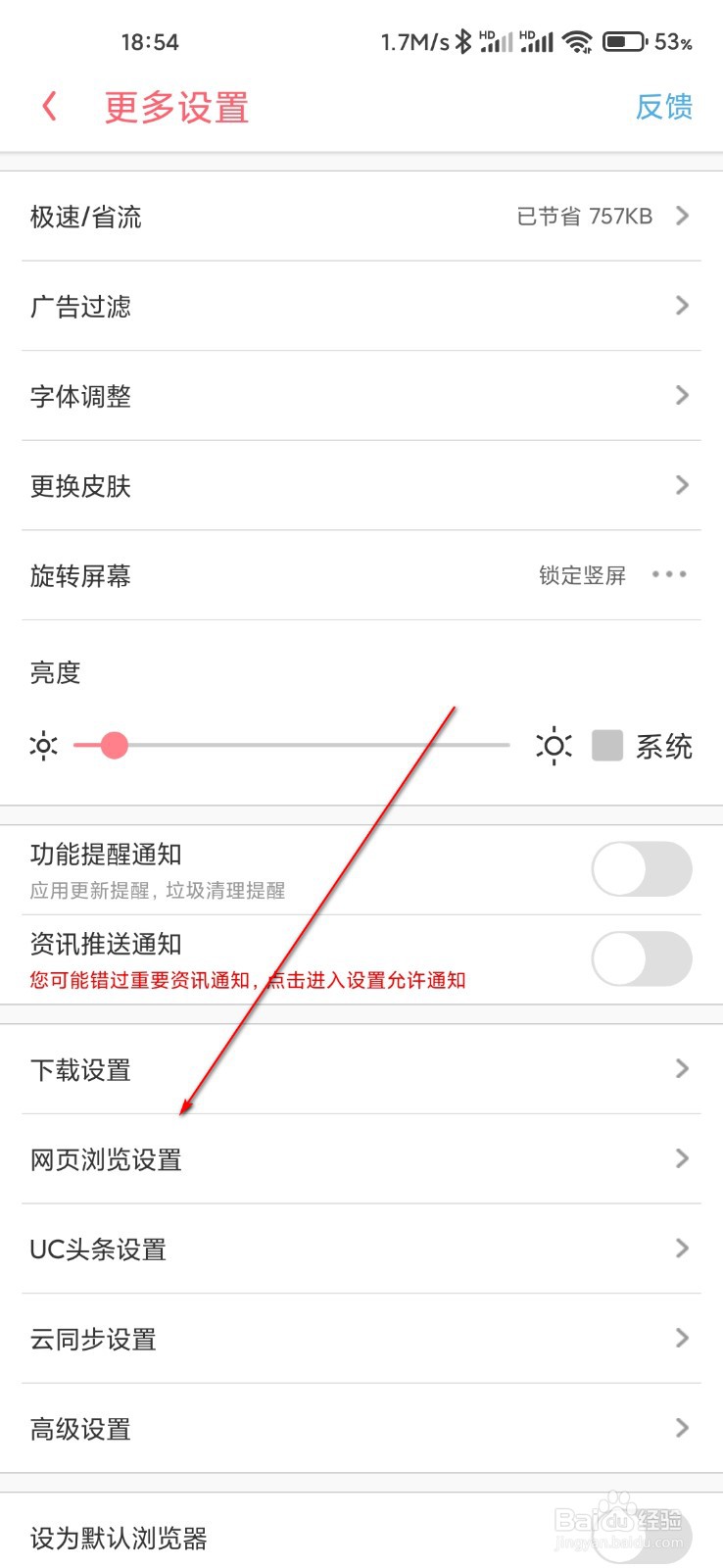
Task: Turn on the 资讯推送通知 switch
Action: point(642,958)
